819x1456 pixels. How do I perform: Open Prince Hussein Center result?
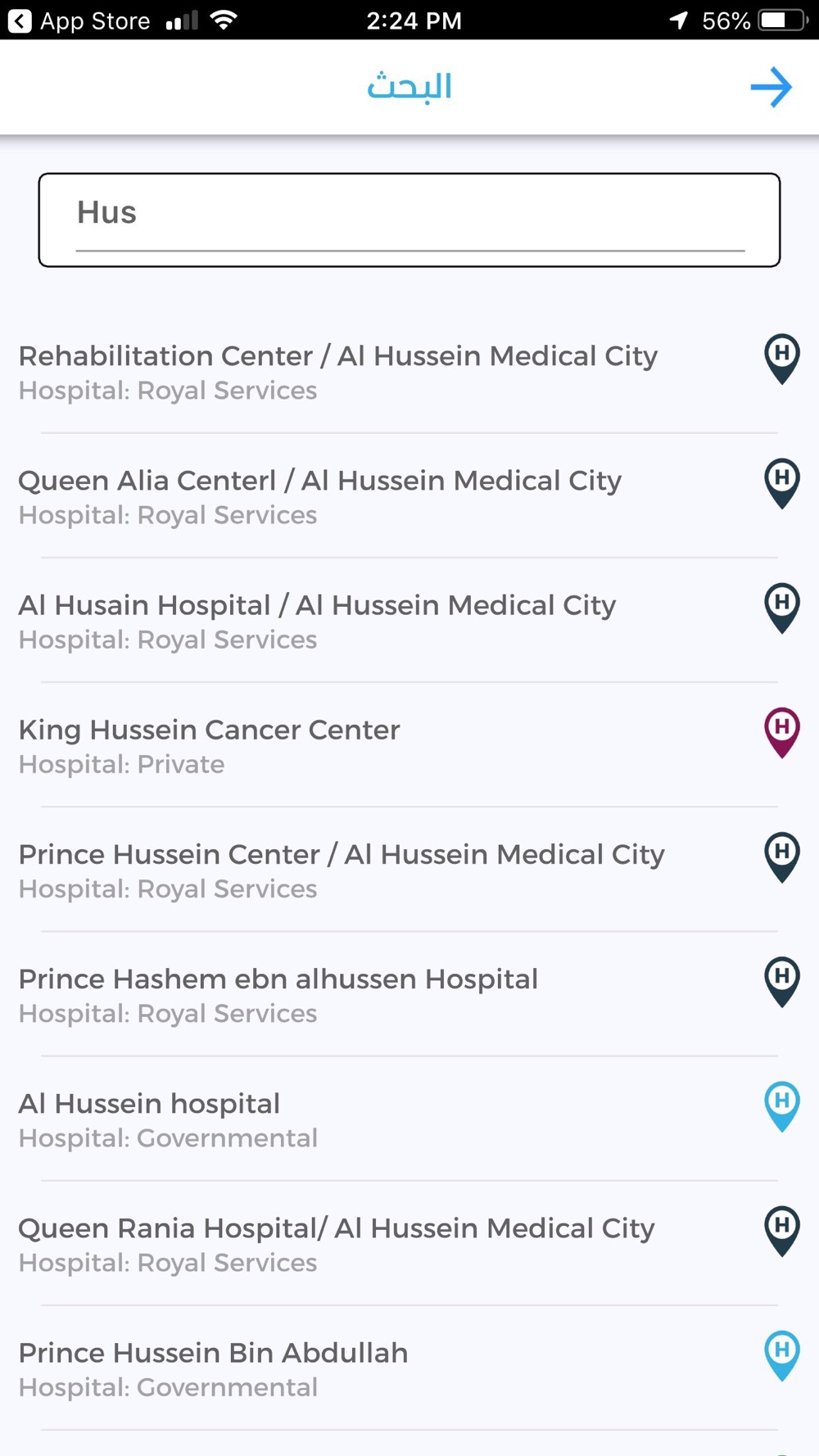coord(409,870)
